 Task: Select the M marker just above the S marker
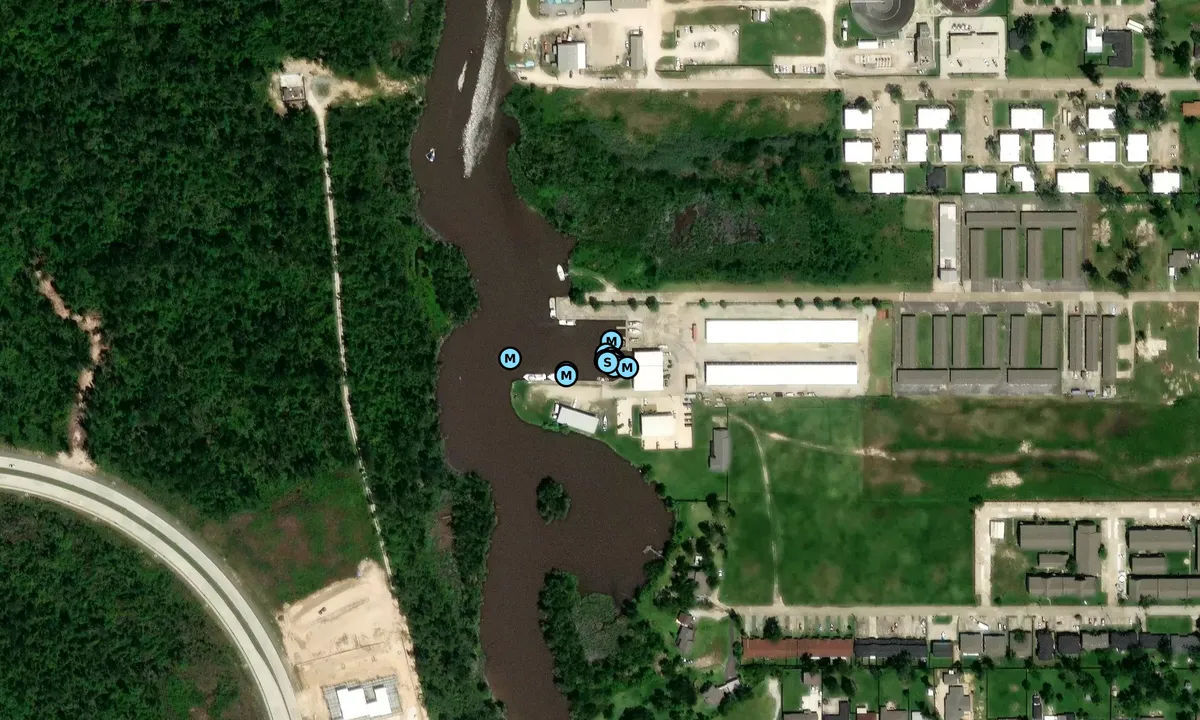611,341
